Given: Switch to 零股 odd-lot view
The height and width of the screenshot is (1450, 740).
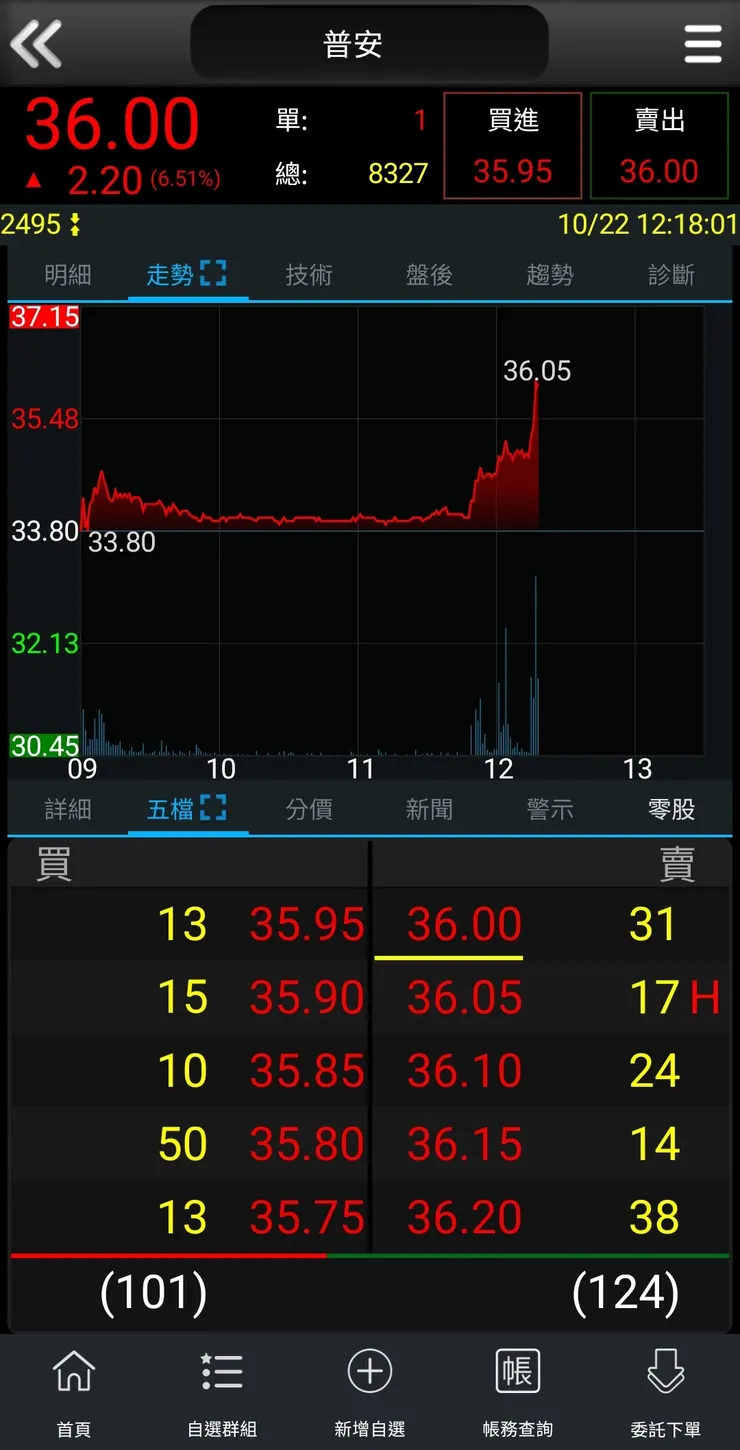Looking at the screenshot, I should point(671,809).
